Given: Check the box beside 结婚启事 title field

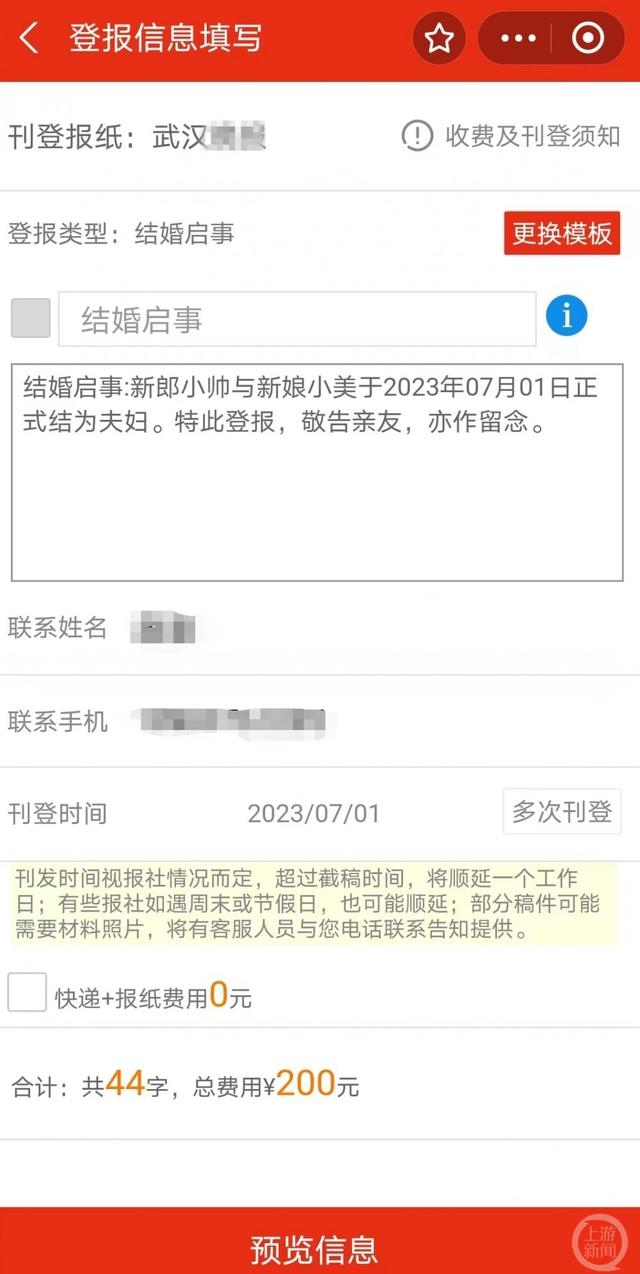Looking at the screenshot, I should click(x=31, y=318).
